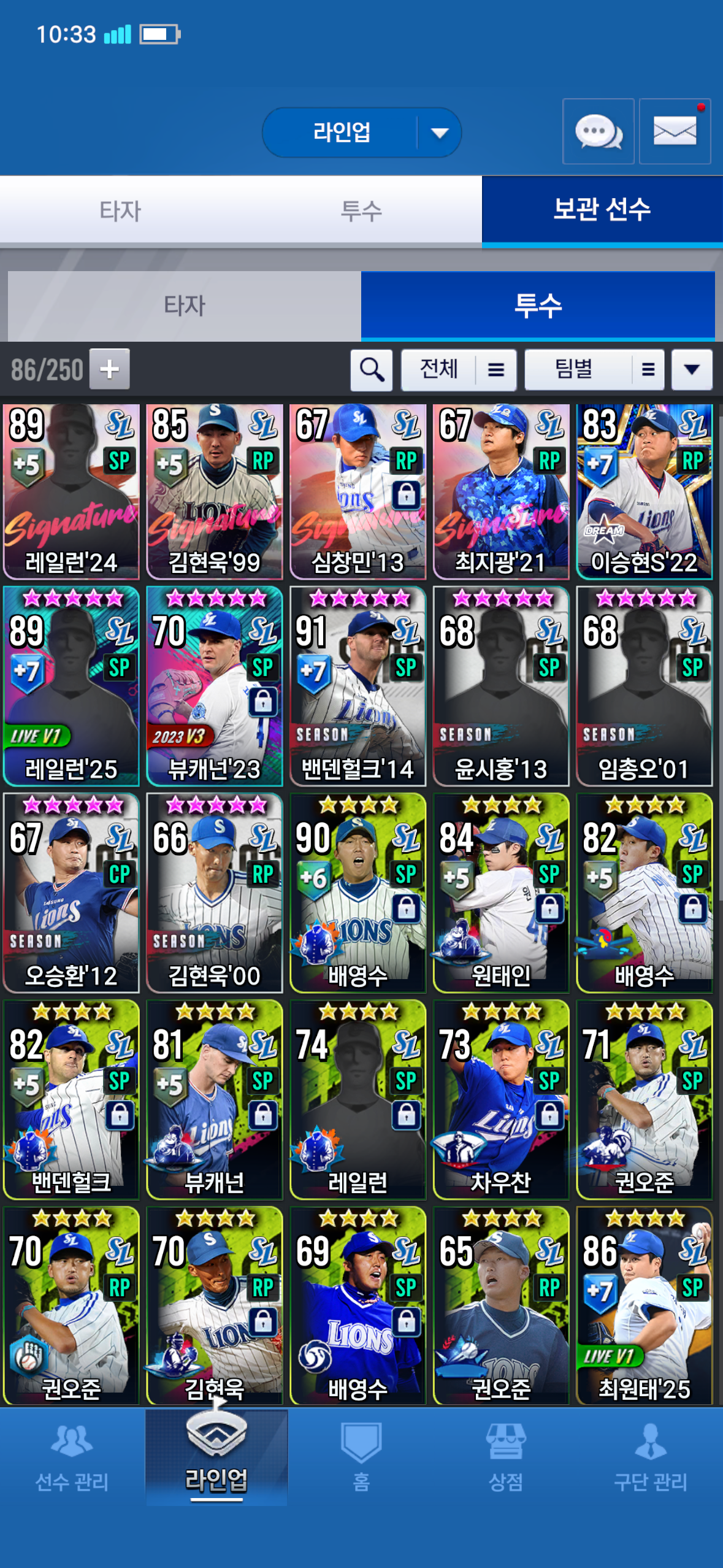Viewport: 723px width, 1568px height.
Task: Go to the 홈 tab
Action: click(x=361, y=1458)
